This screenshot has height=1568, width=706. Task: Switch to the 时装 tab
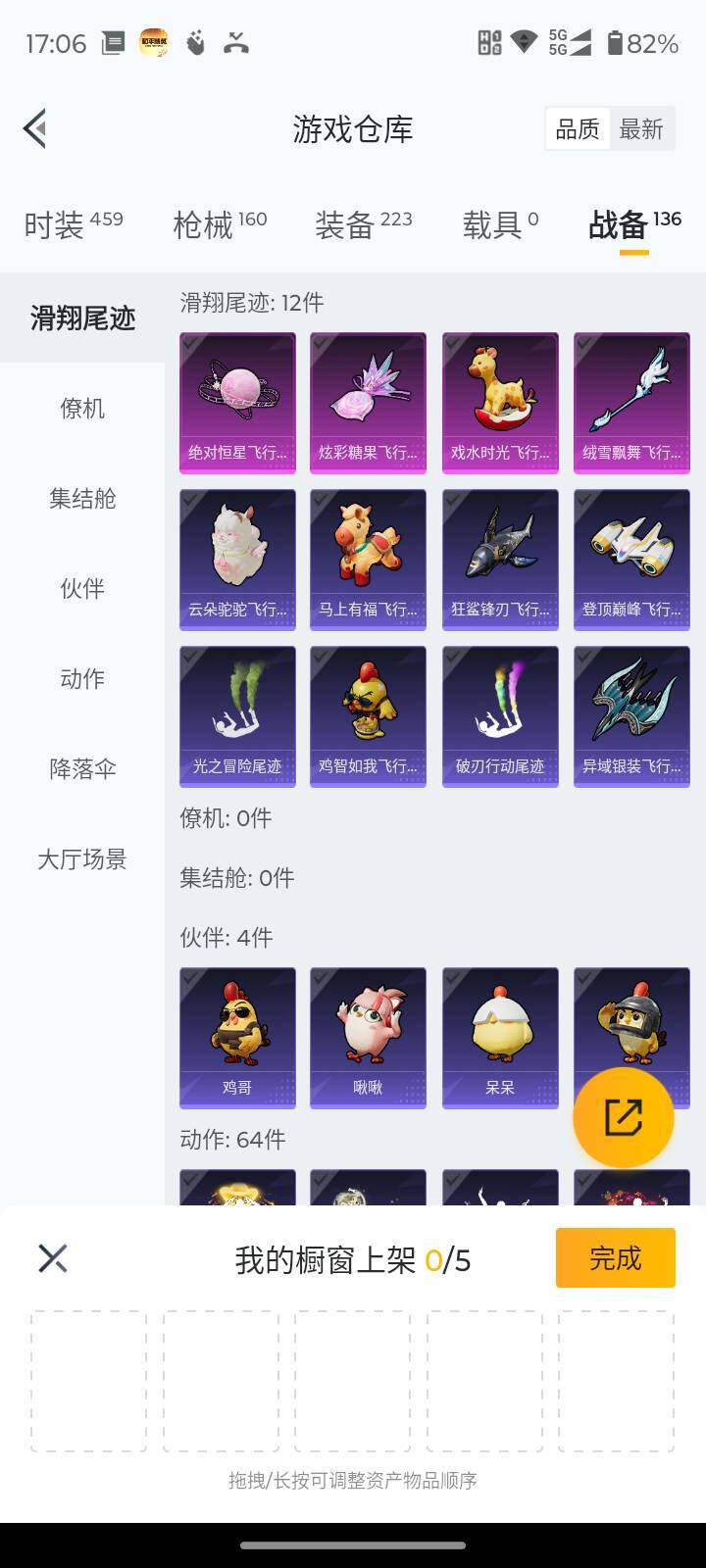(74, 224)
